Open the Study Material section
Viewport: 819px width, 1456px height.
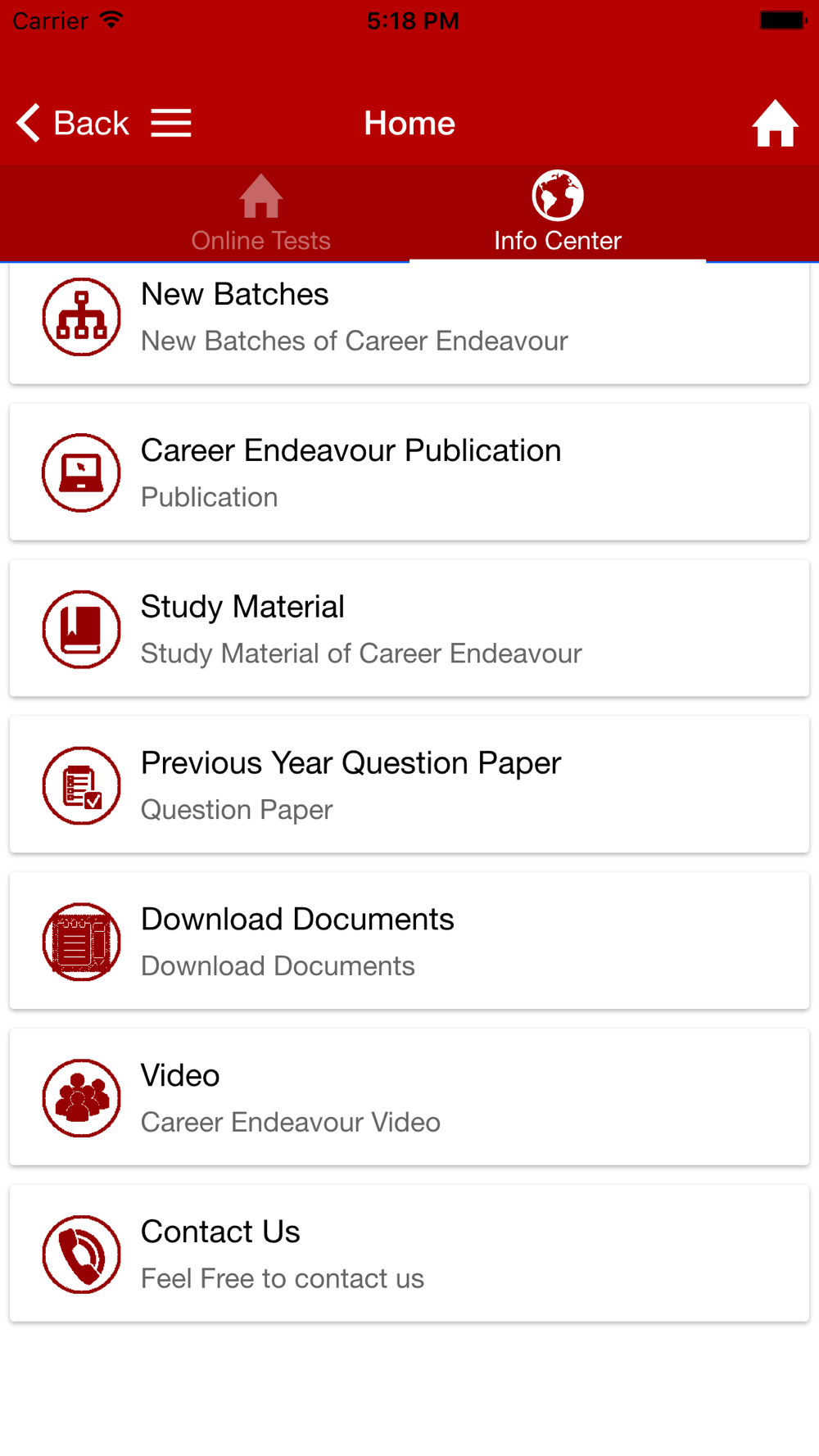pyautogui.click(x=409, y=629)
